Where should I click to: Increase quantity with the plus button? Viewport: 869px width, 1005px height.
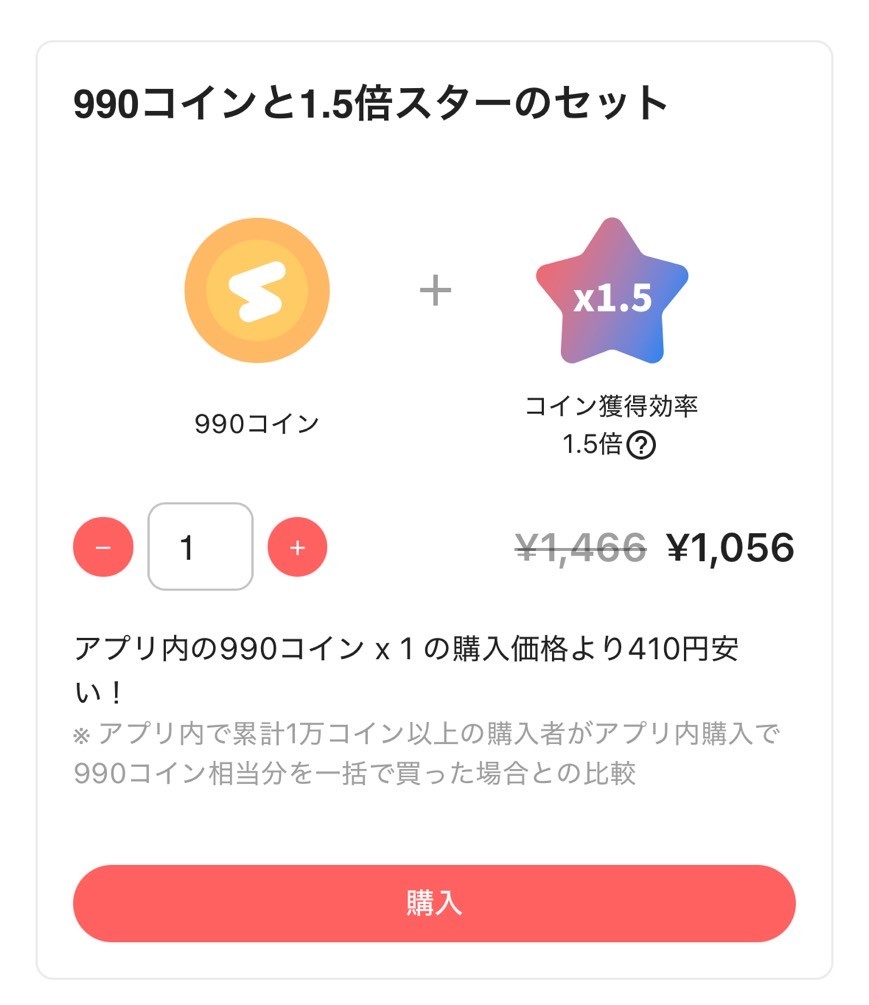point(297,547)
